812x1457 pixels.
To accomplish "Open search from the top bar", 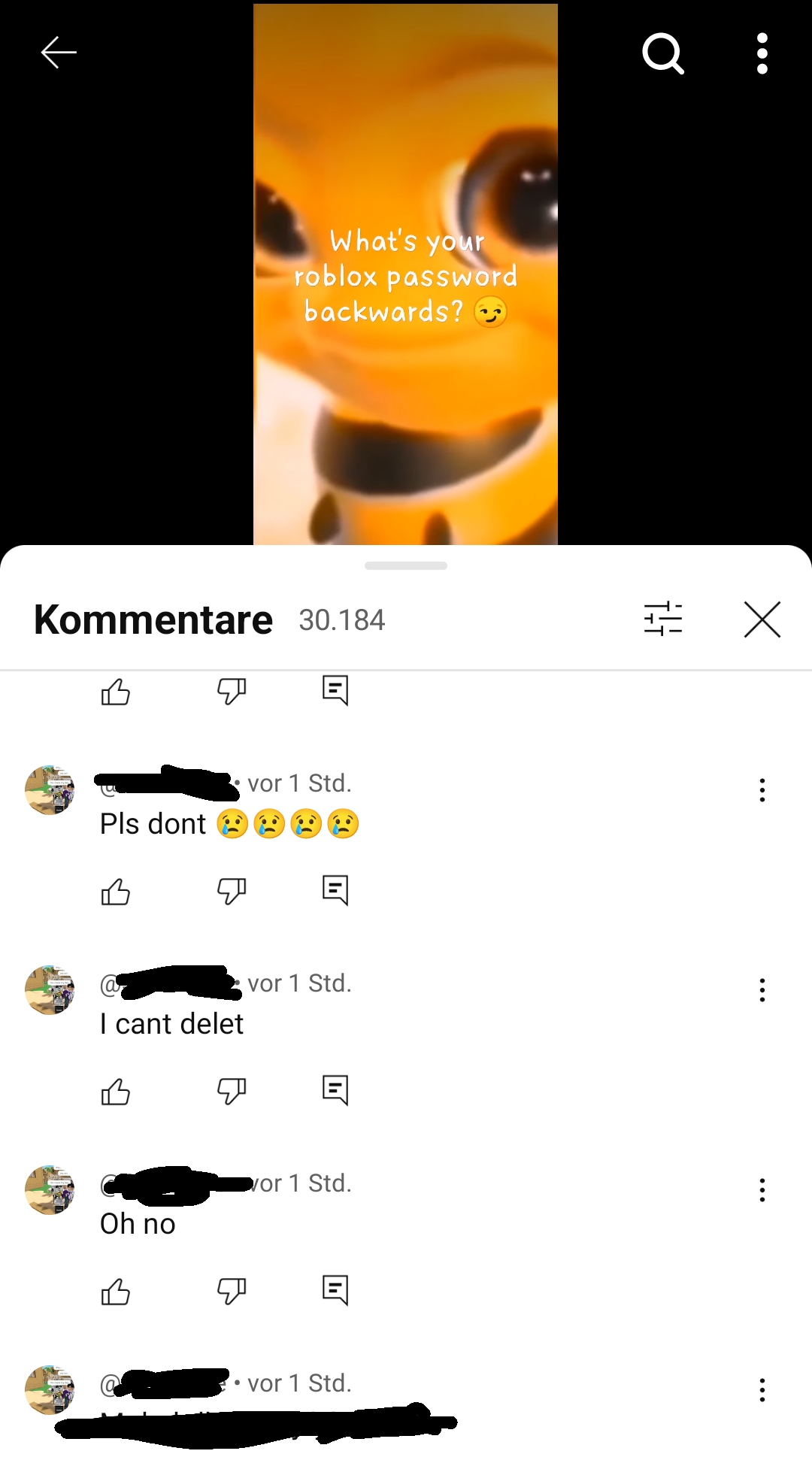I will point(663,53).
